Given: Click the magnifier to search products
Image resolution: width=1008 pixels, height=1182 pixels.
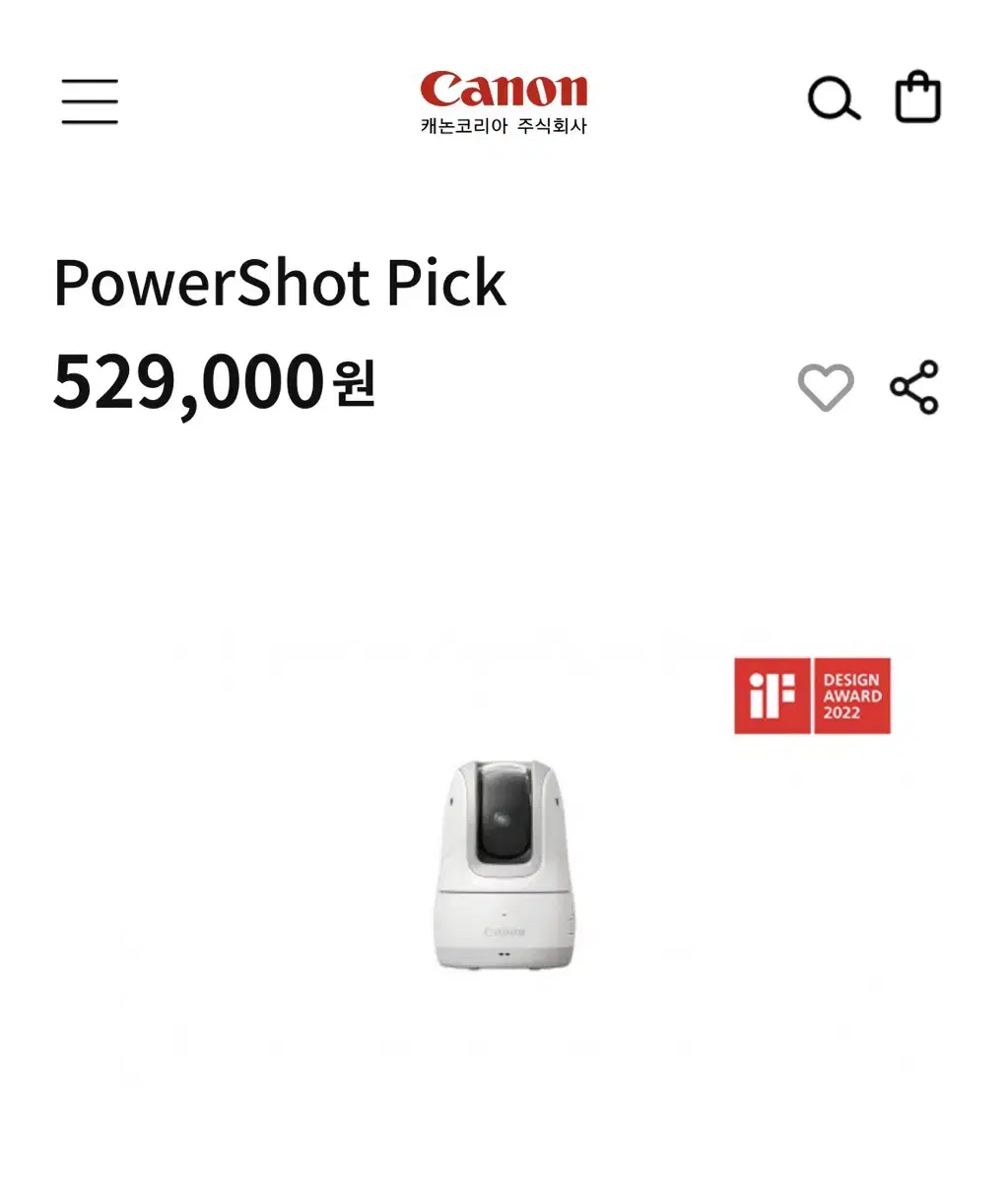Looking at the screenshot, I should pyautogui.click(x=834, y=98).
